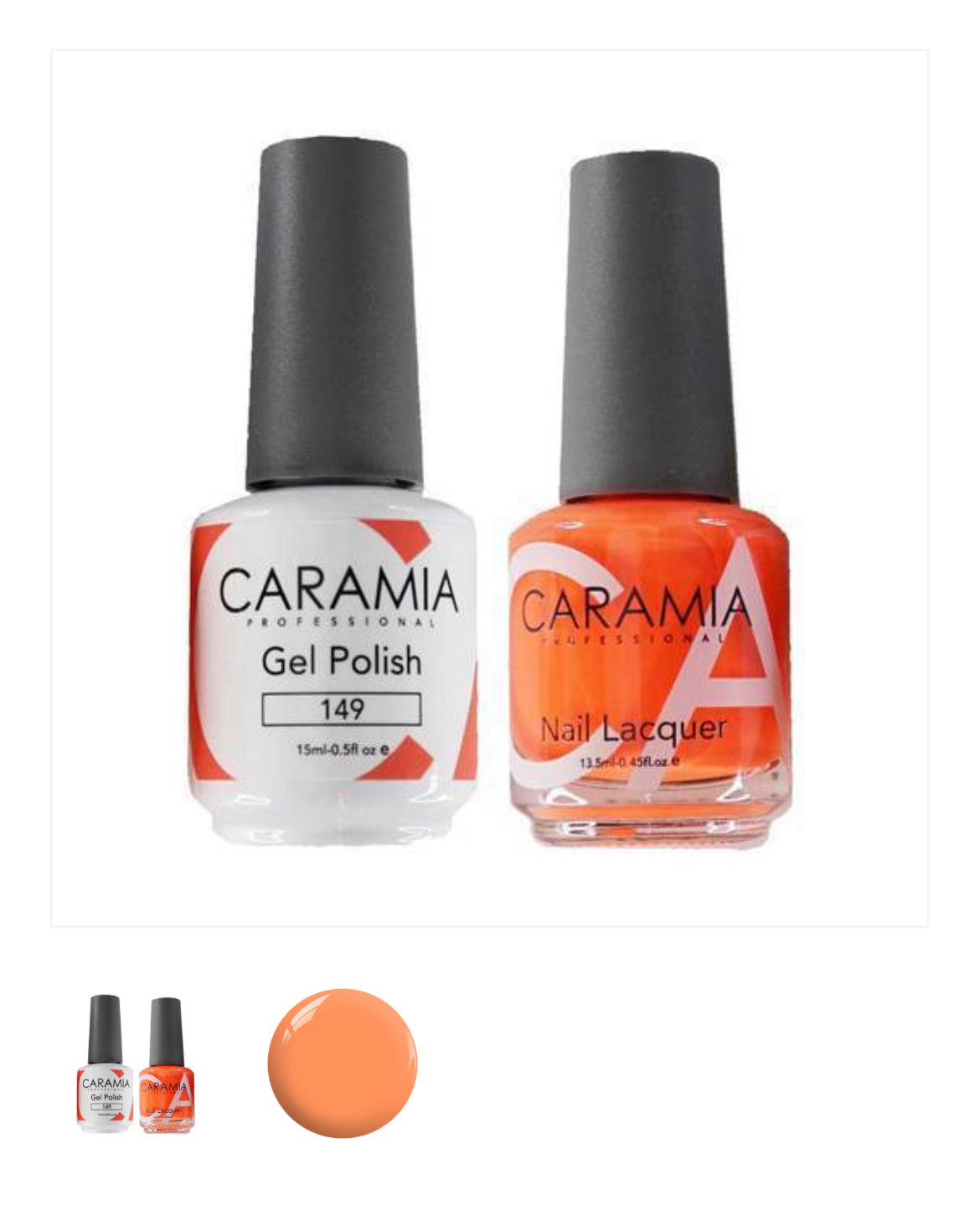Select the two-bottle gallery thumbnail
Screen dimensions: 980x1231
(137, 1064)
